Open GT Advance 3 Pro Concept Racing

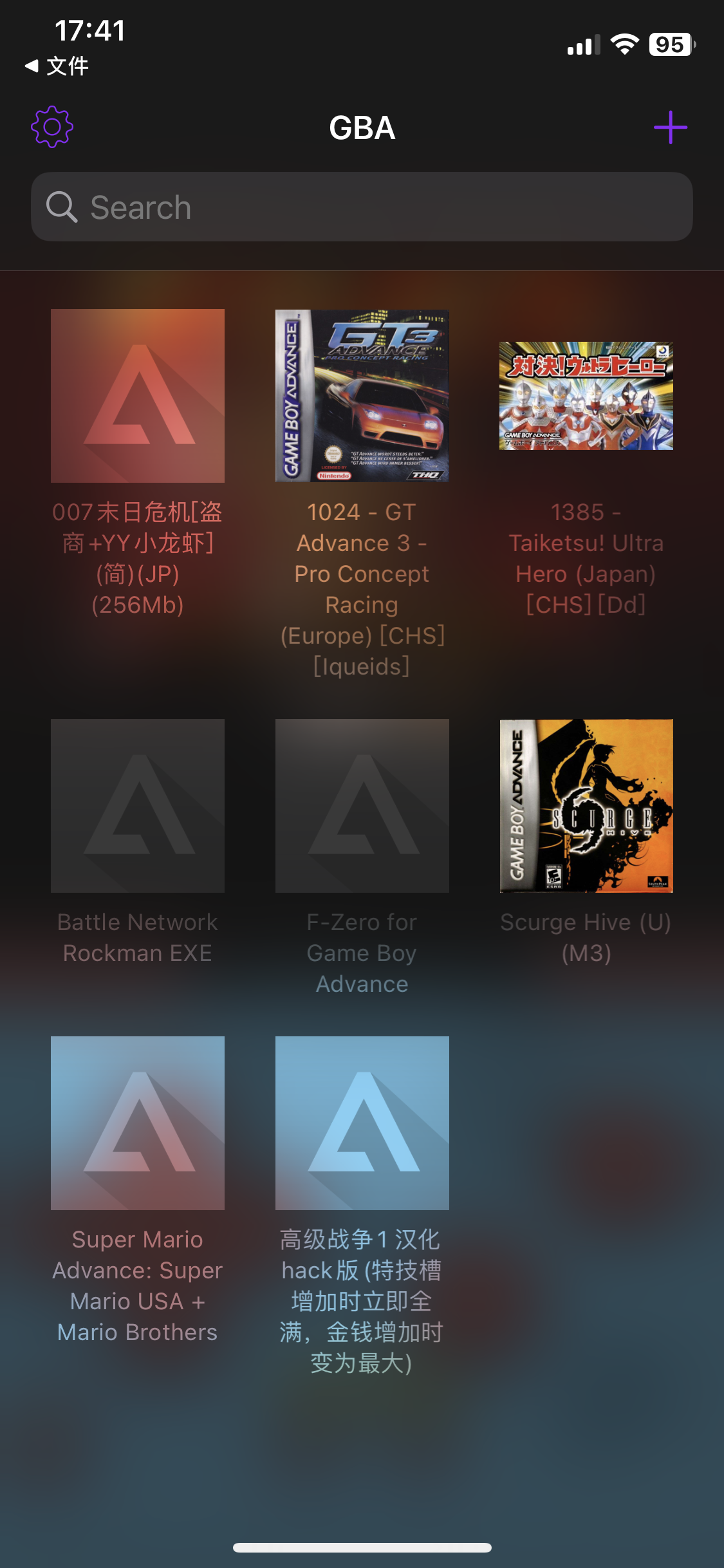[x=362, y=396]
